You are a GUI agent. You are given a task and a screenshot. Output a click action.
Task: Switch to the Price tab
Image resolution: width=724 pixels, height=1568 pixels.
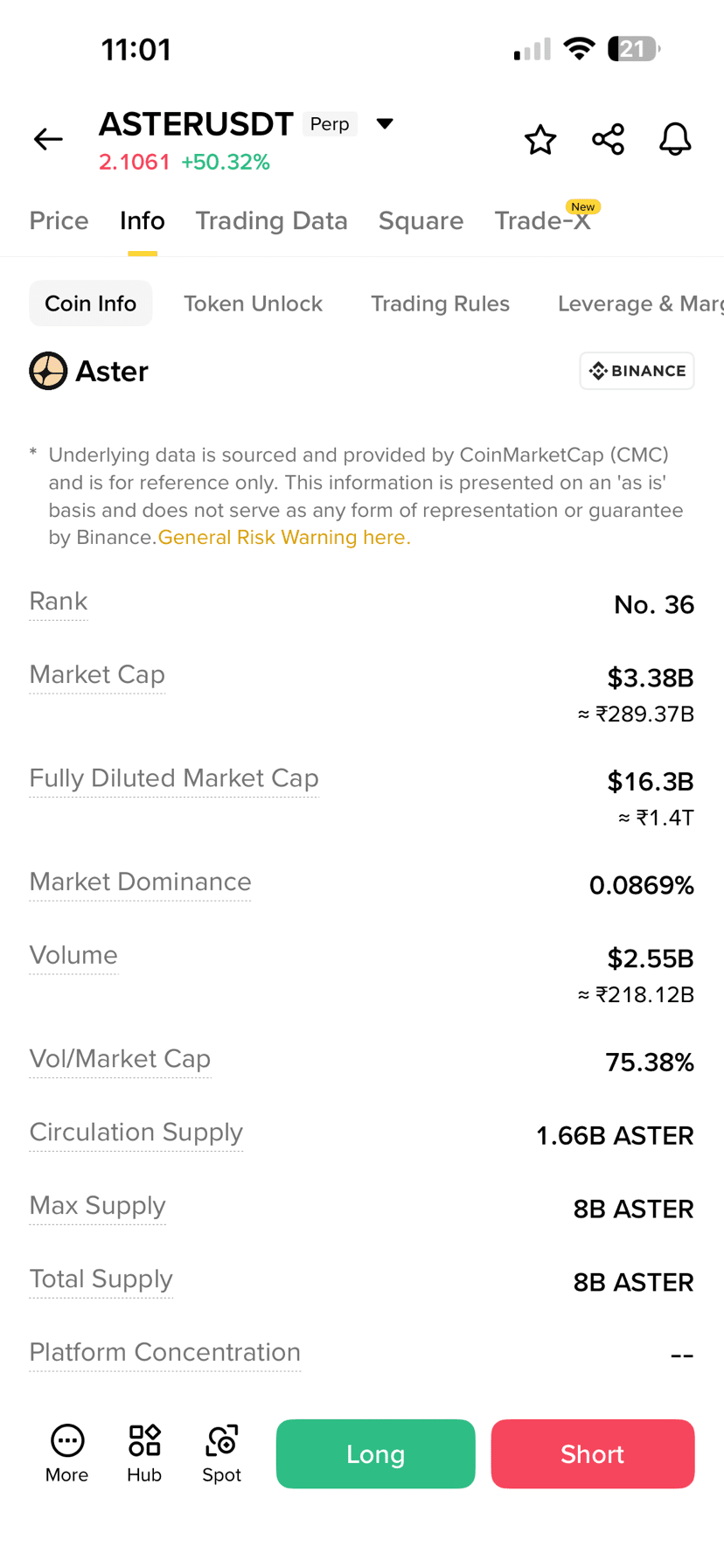coord(59,220)
